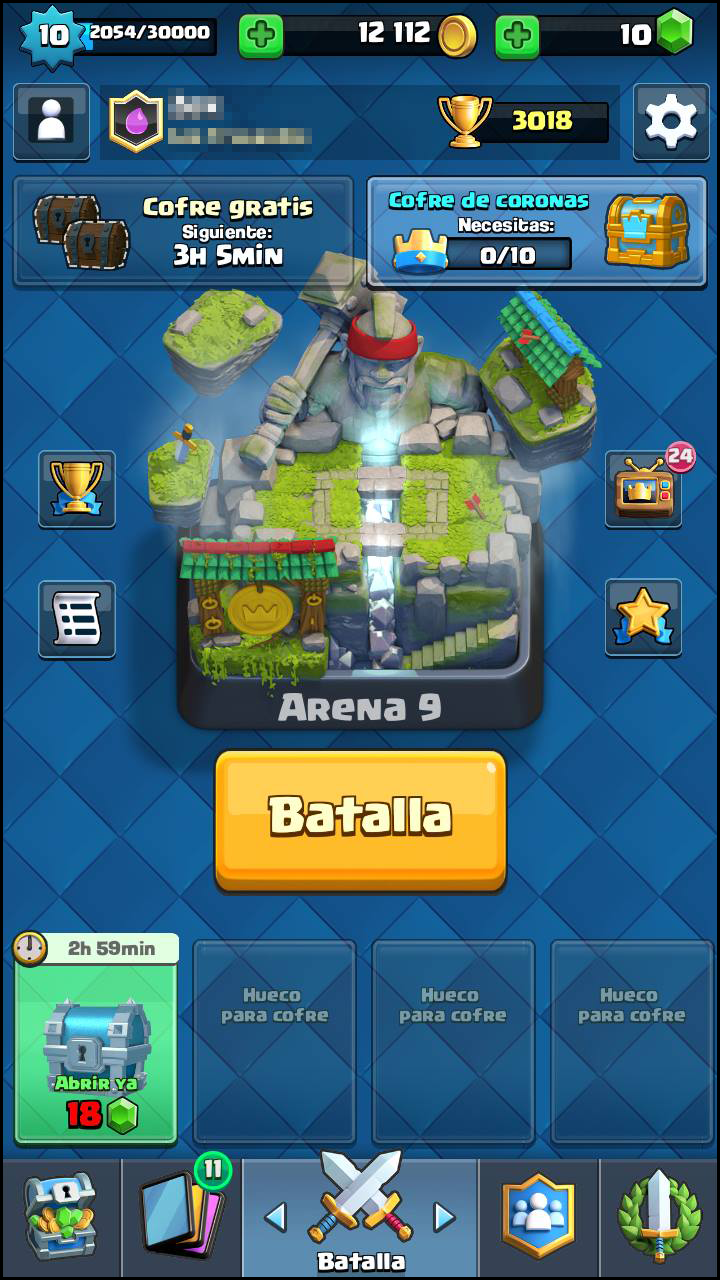Switch to the tournaments sword tab
Screen dimensions: 720x1280
coord(658,1217)
